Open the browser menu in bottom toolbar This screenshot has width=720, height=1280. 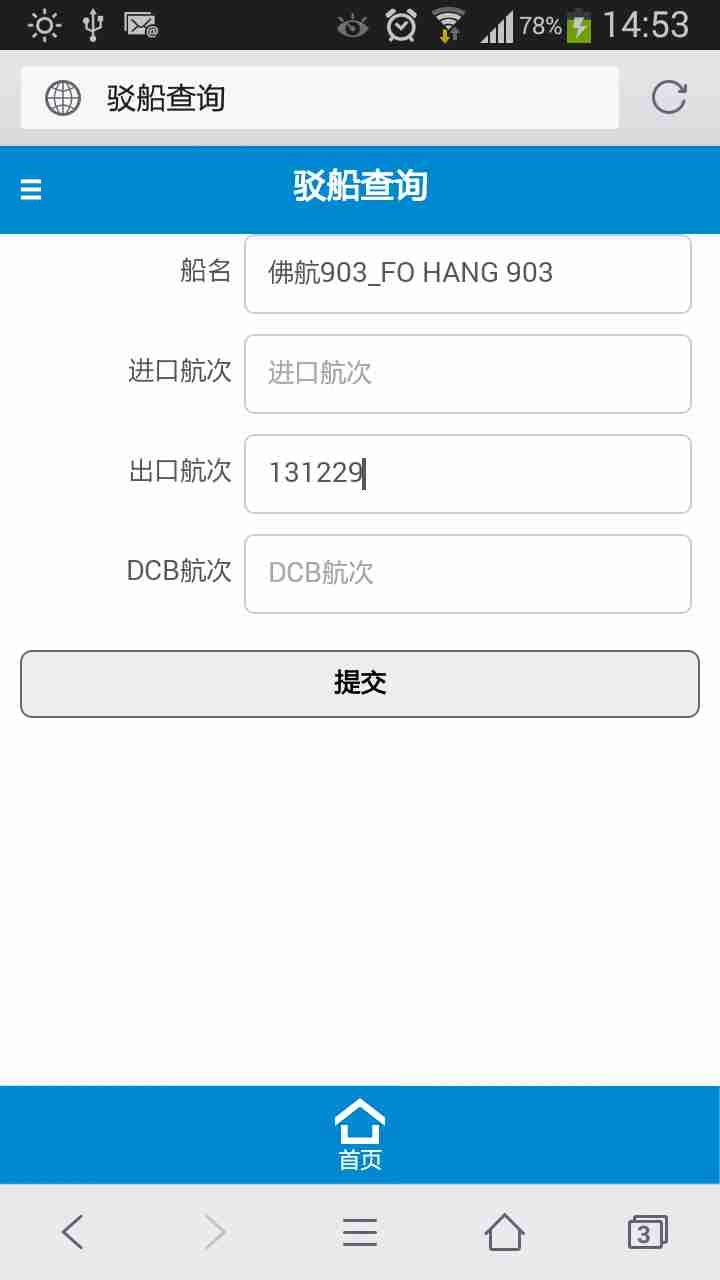[360, 1233]
